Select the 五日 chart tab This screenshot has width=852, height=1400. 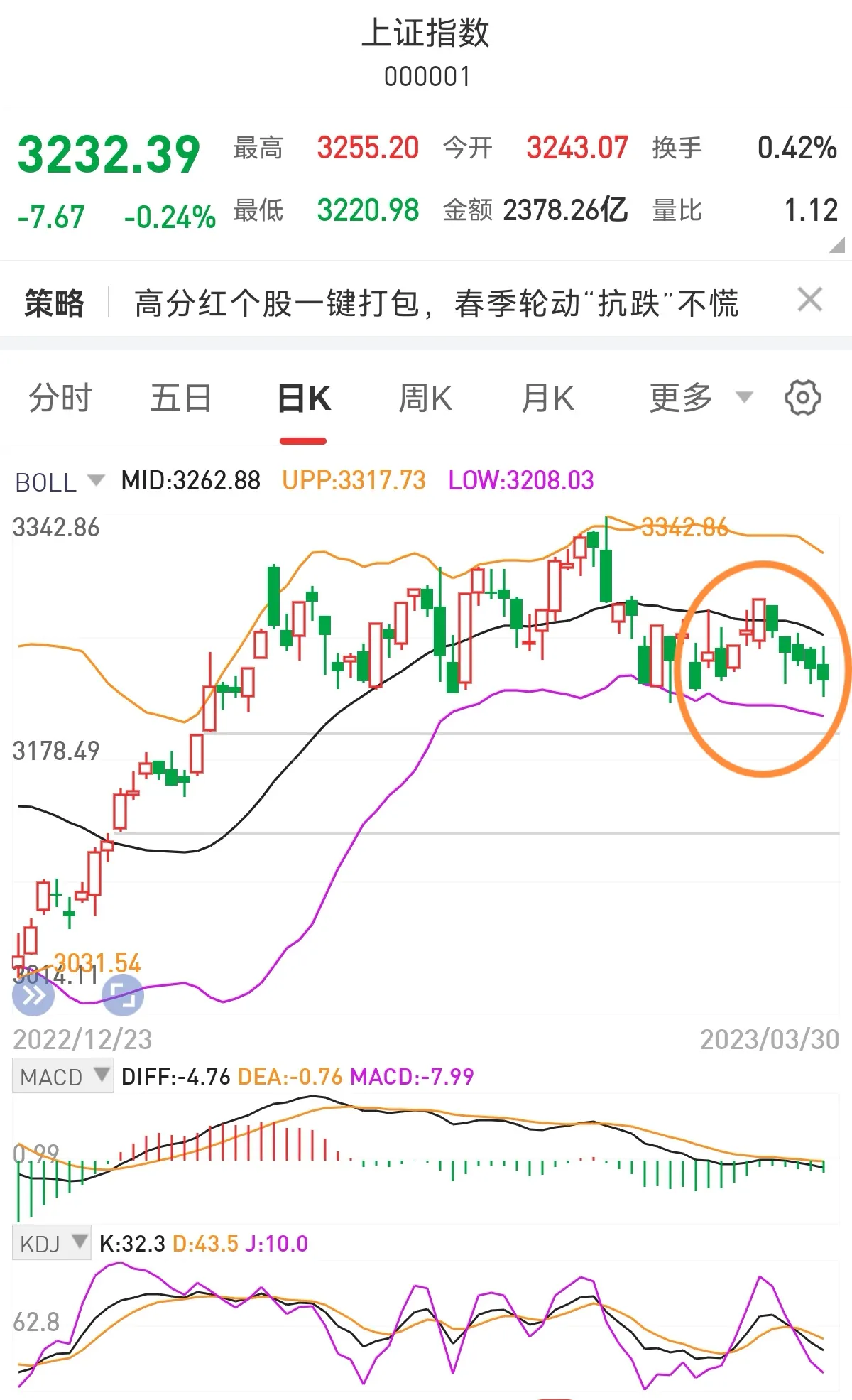180,398
